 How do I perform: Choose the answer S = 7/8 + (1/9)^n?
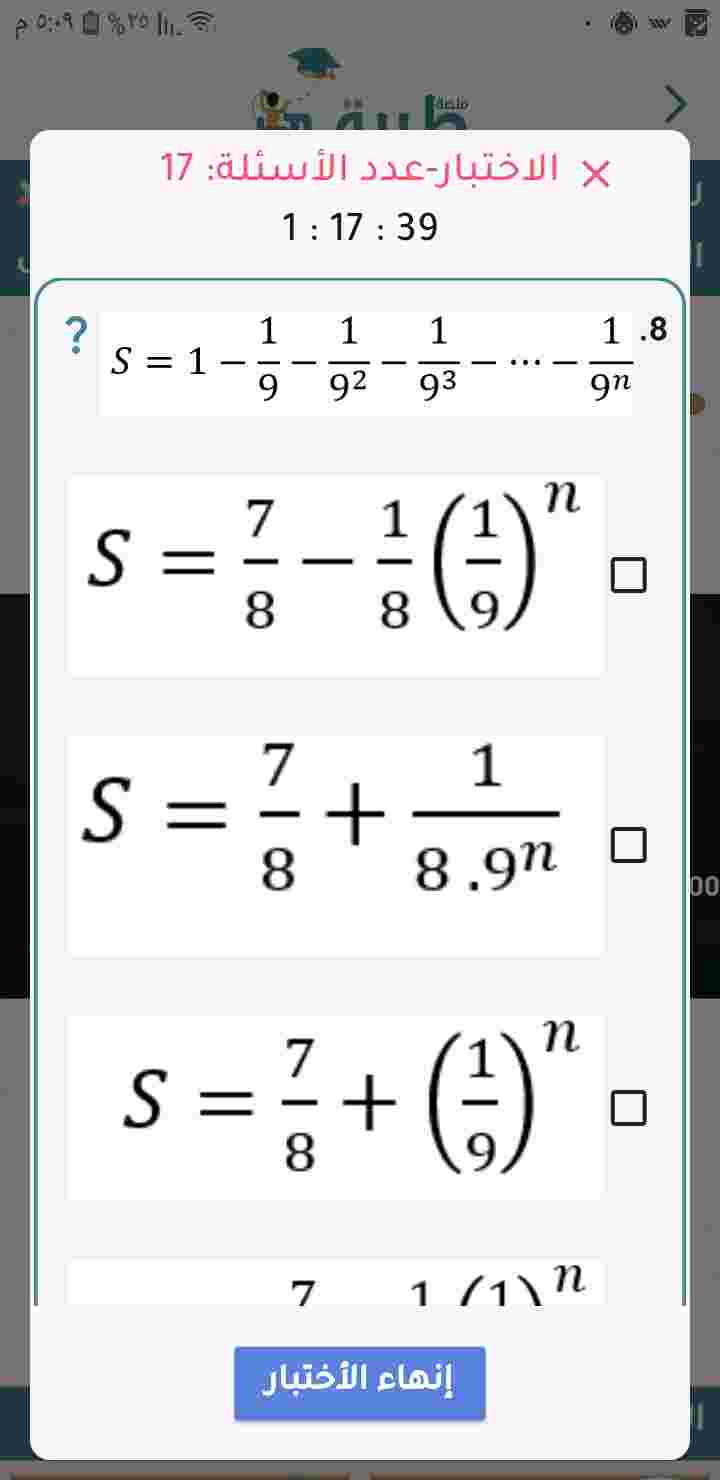coord(628,1107)
